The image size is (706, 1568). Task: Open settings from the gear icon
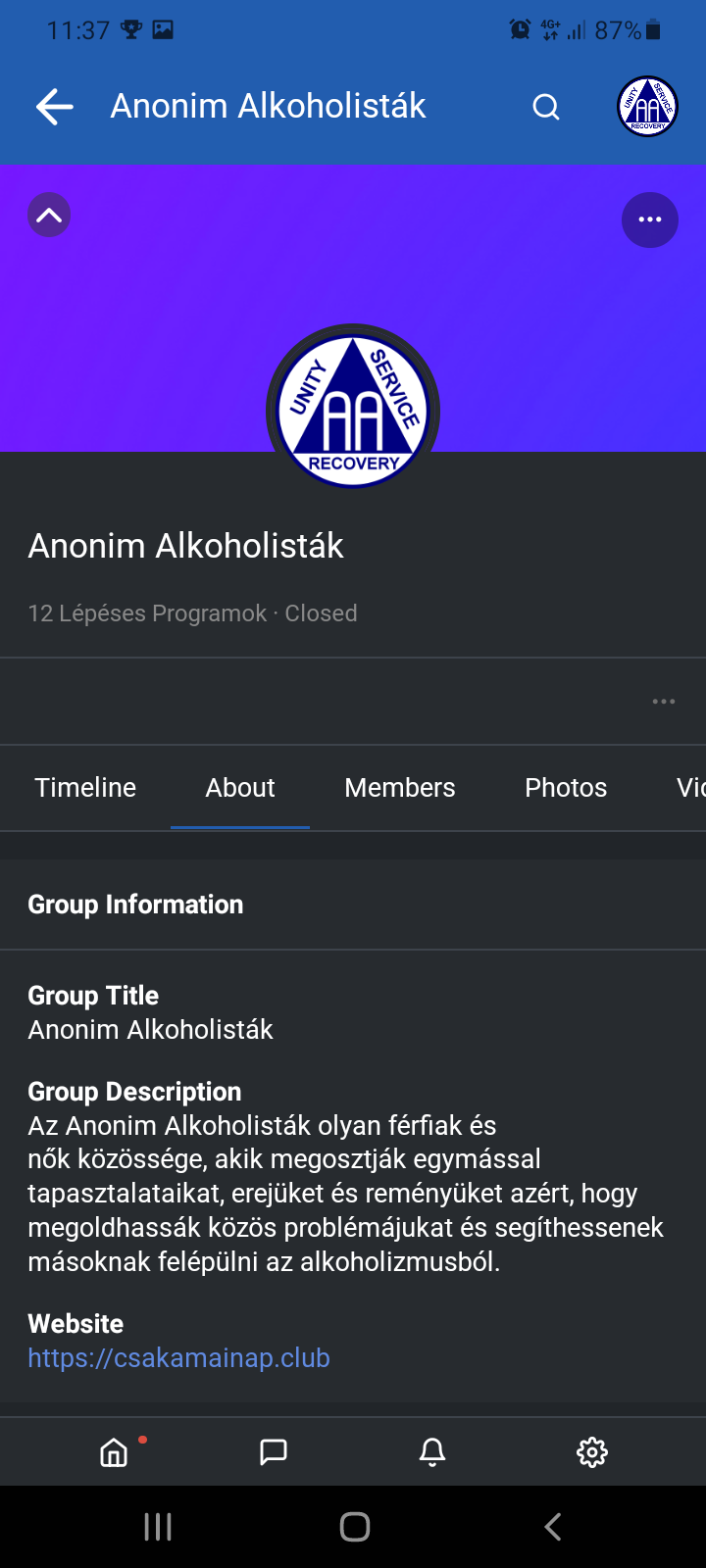592,1451
